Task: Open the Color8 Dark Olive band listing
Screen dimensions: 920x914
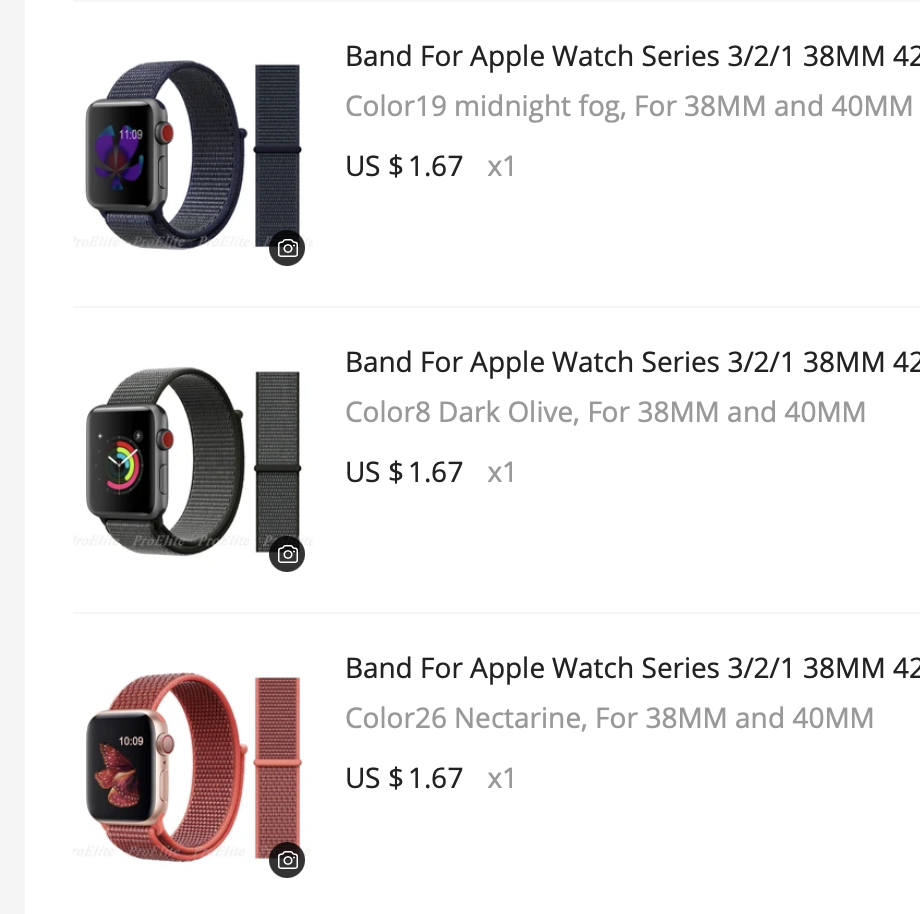Action: (630, 362)
